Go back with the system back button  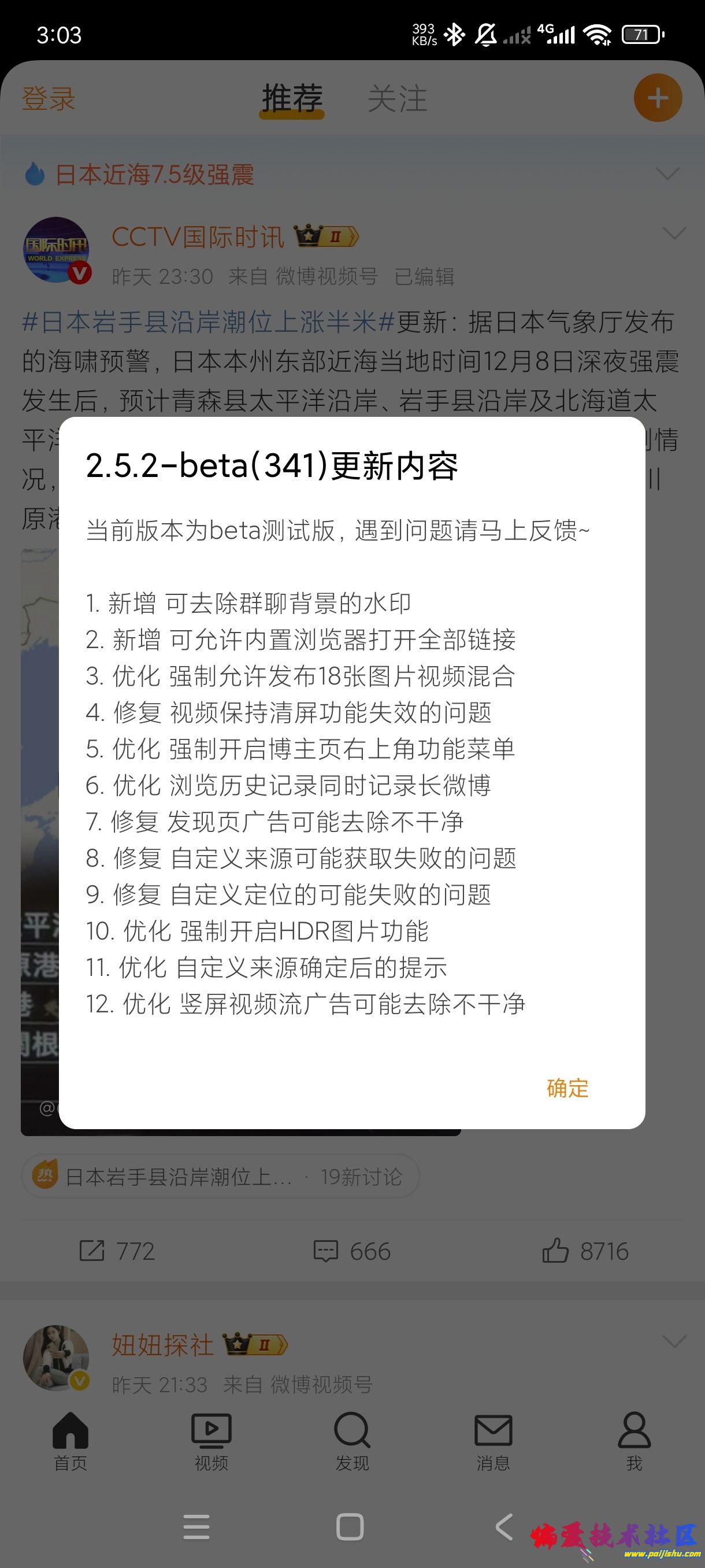click(x=504, y=1526)
